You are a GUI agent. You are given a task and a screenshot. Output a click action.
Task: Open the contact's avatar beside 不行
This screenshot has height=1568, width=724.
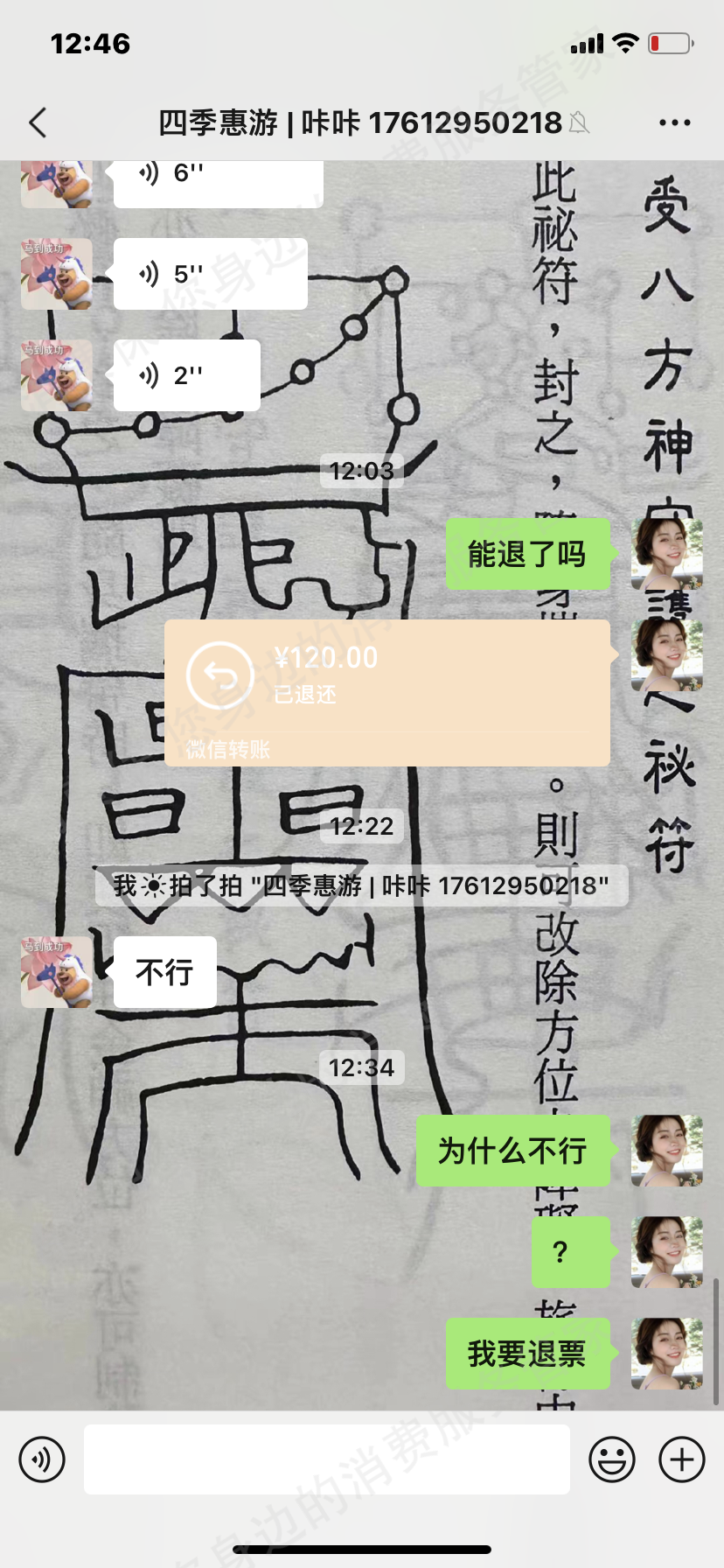click(x=57, y=972)
